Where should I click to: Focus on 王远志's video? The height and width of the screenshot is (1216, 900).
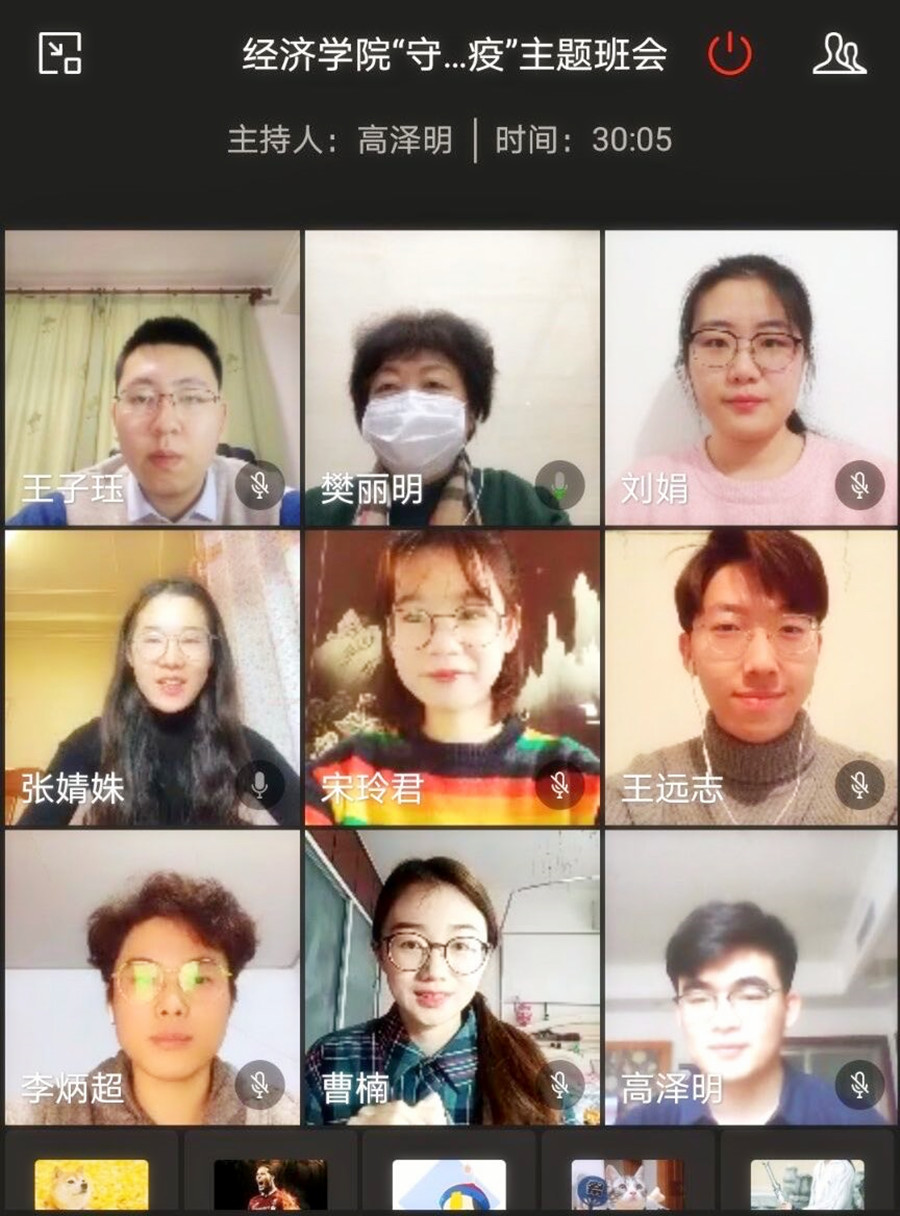[x=751, y=677]
